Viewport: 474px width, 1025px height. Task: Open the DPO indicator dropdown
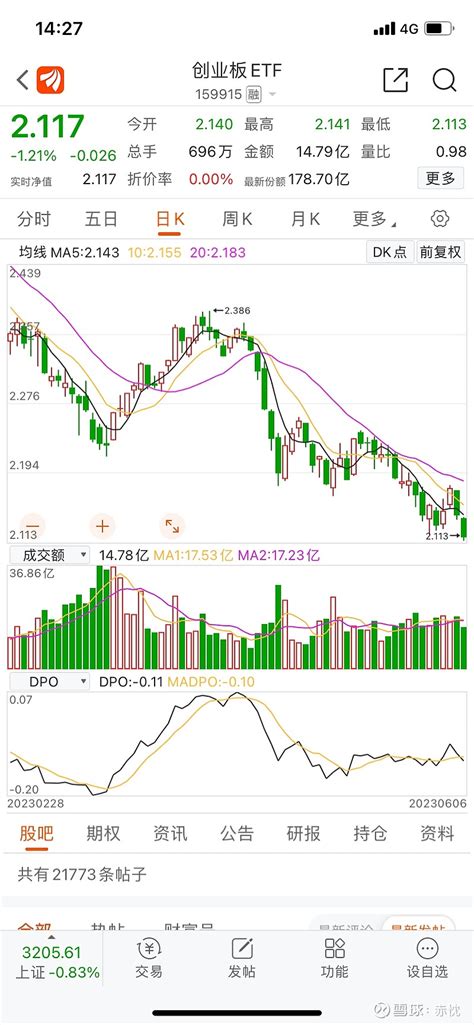pos(50,682)
